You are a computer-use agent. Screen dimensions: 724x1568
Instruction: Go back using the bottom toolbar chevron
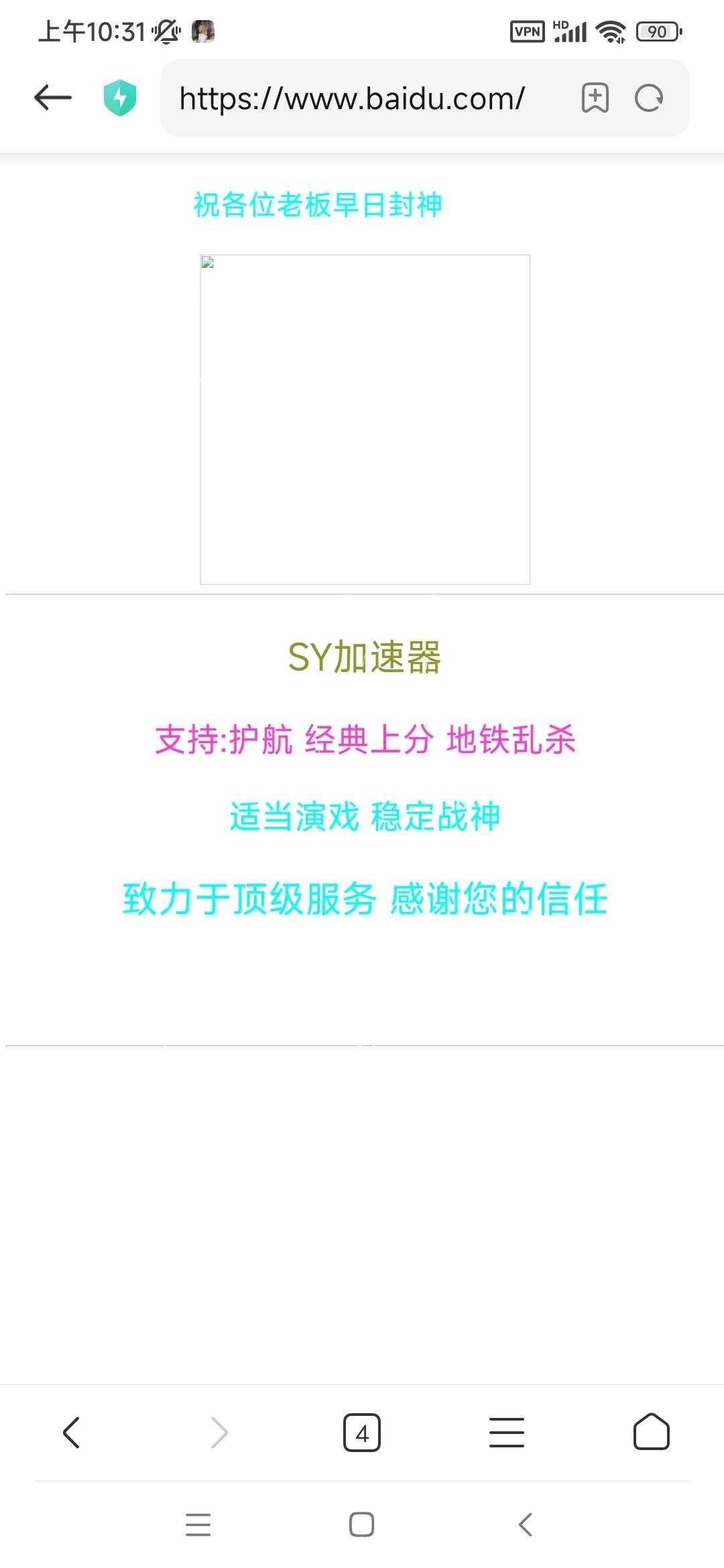click(x=71, y=1433)
